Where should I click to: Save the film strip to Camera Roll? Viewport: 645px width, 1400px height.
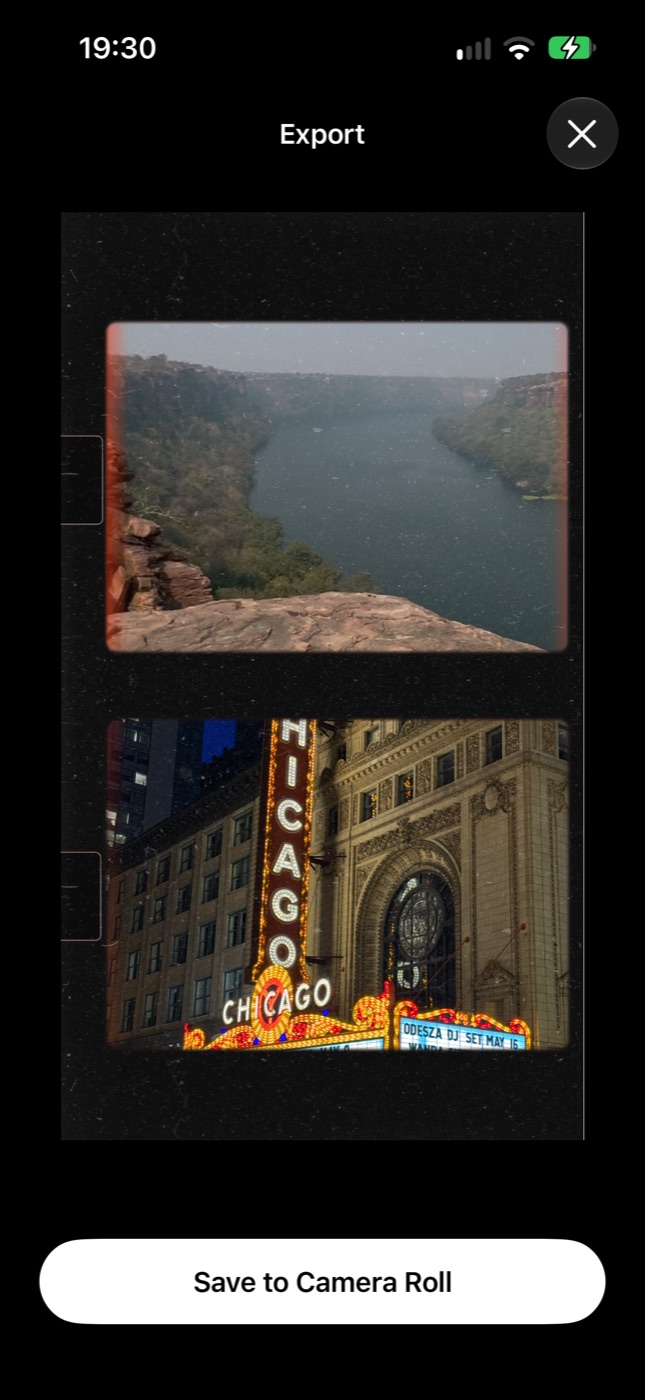point(322,1282)
